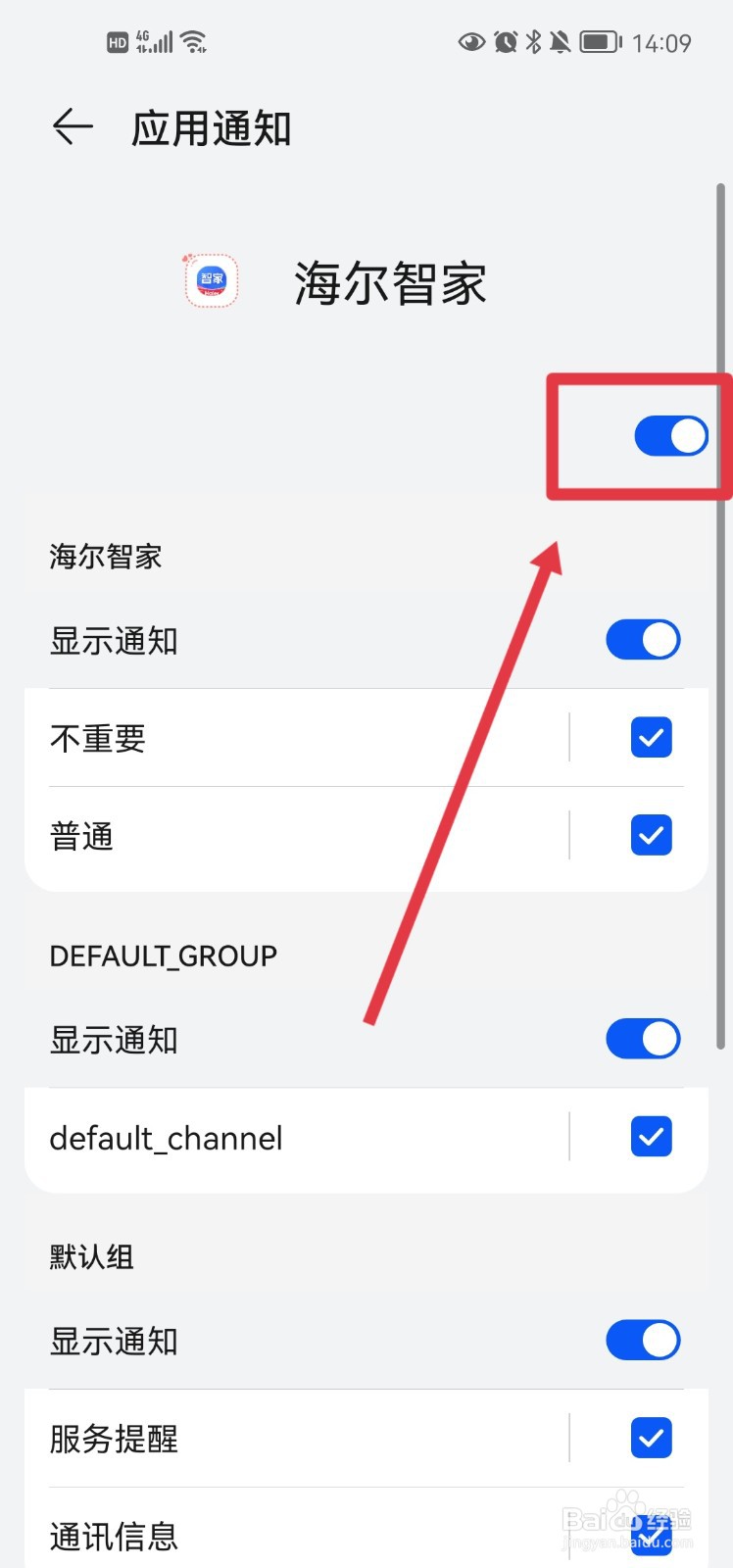
Task: Tap the back arrow to leave 应用通知
Action: 71,126
